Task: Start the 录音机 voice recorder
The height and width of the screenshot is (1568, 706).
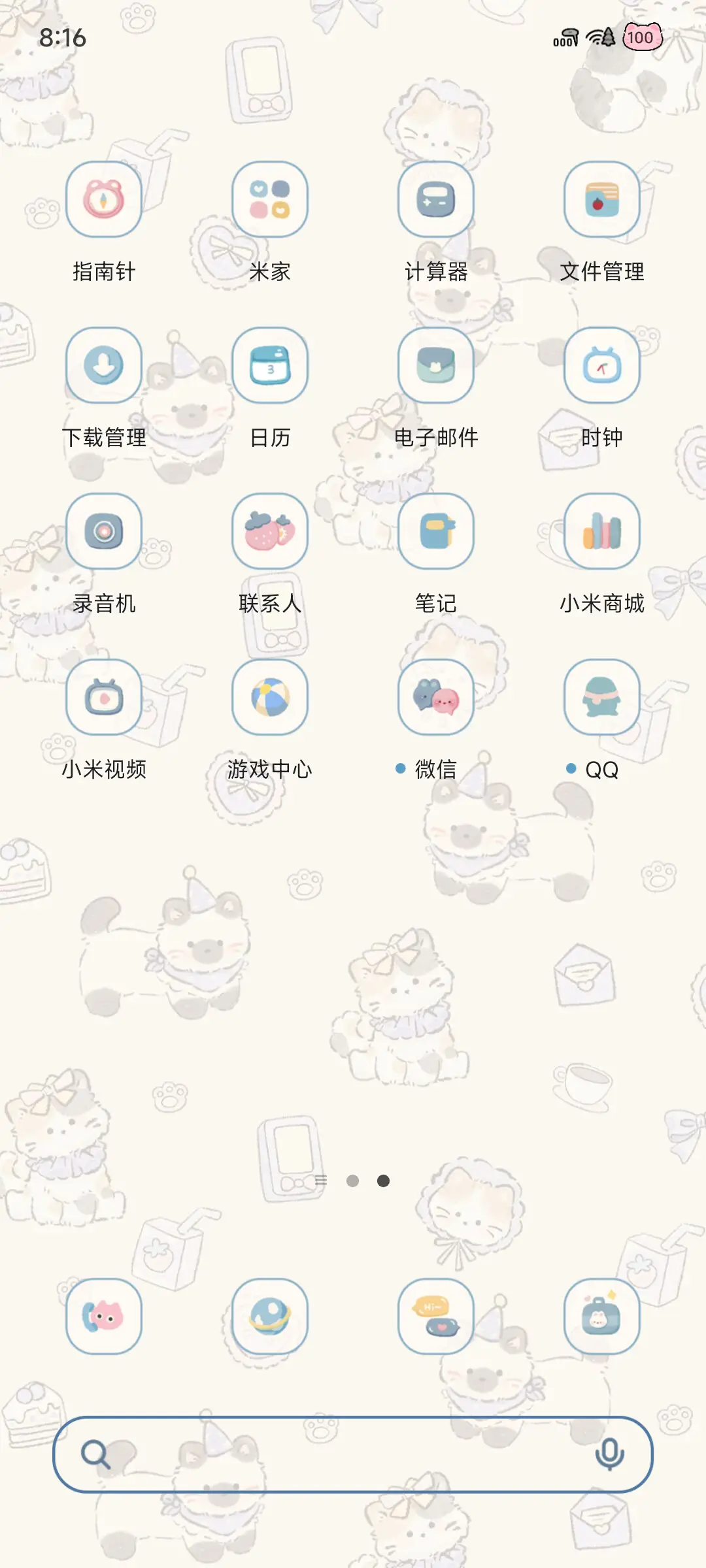Action: point(103,532)
